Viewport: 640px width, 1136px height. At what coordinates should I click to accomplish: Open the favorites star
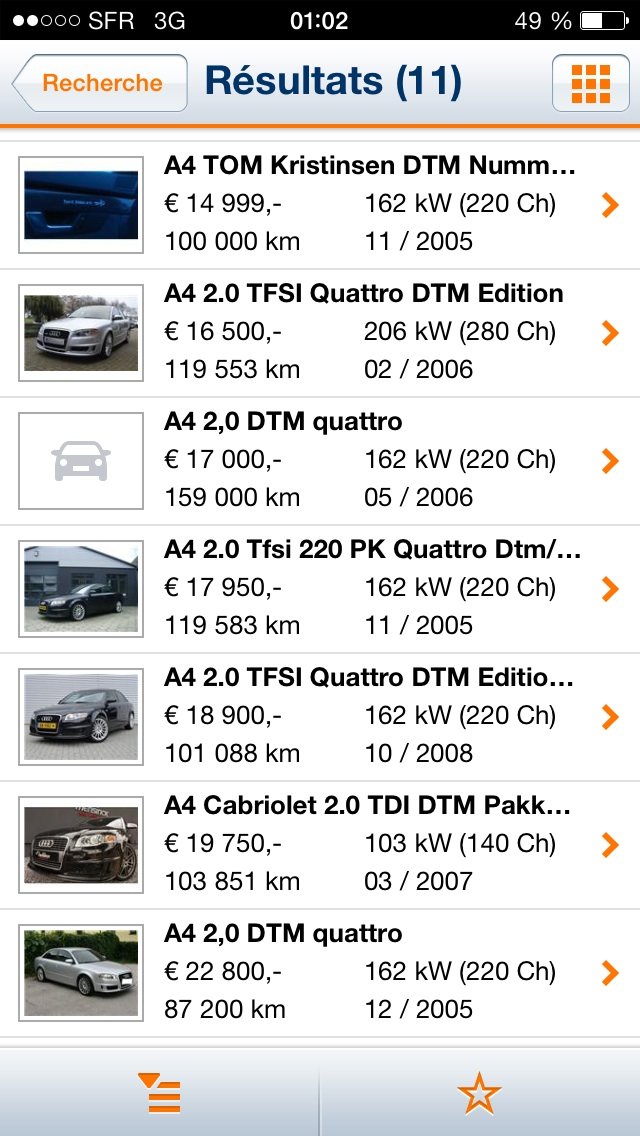pyautogui.click(x=479, y=1092)
